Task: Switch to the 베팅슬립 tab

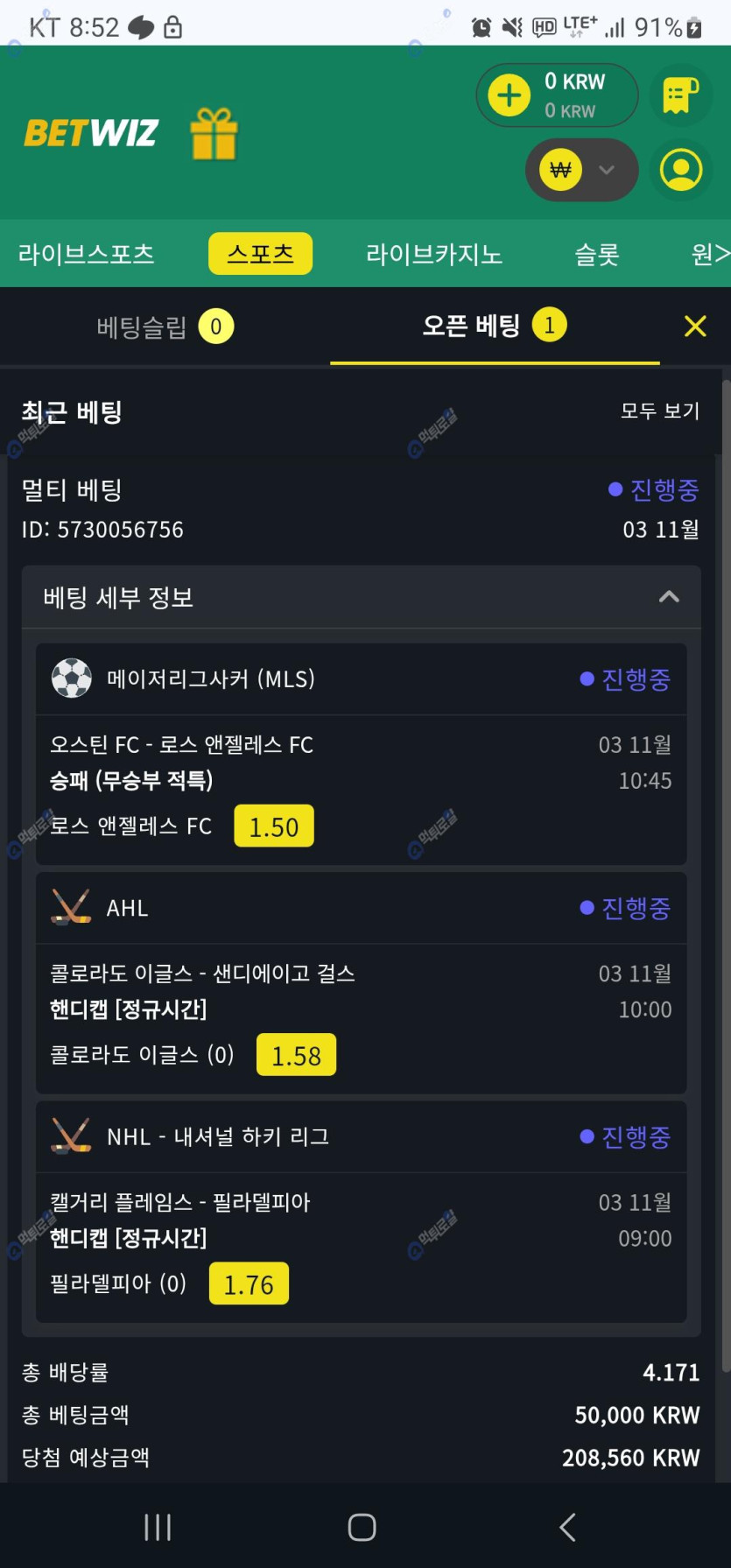Action: point(164,327)
